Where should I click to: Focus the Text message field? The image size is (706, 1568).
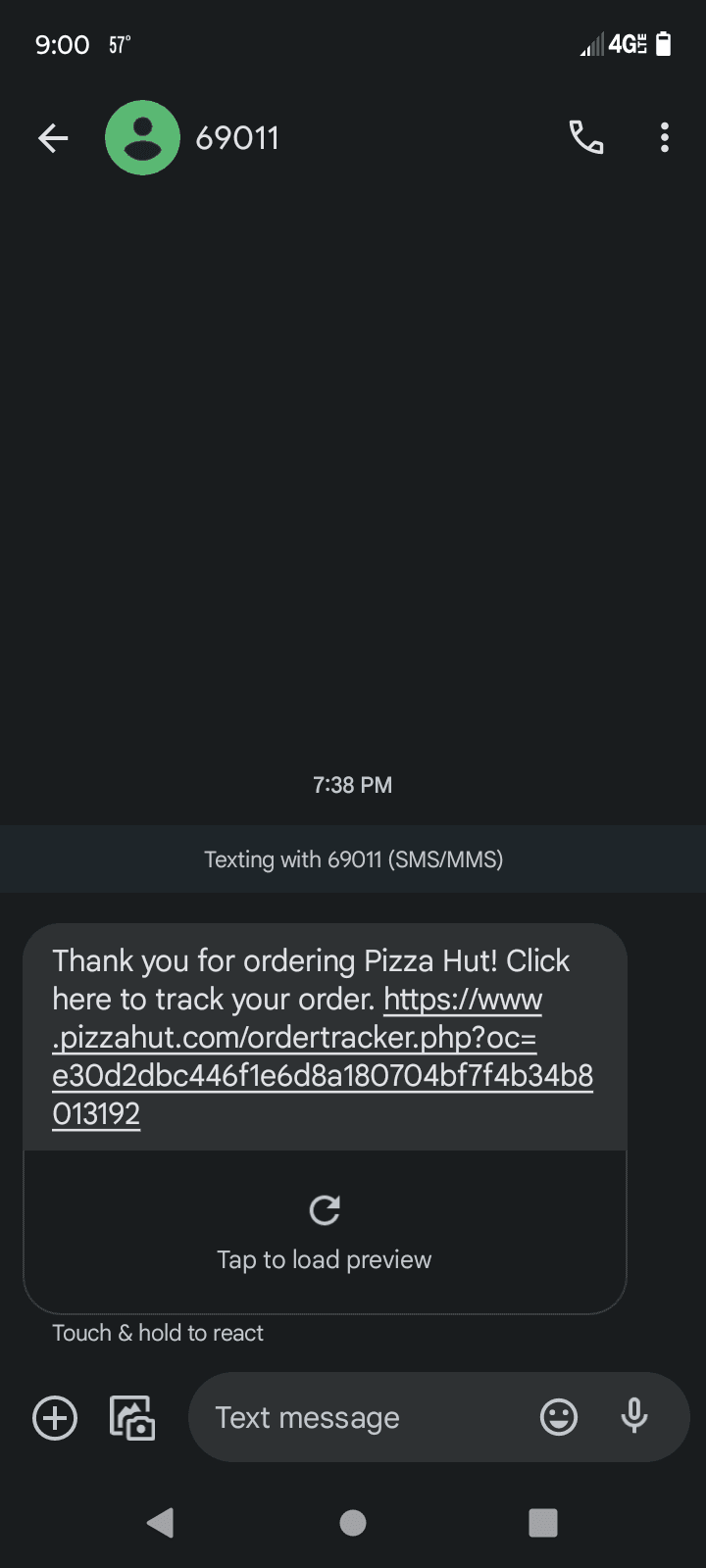[363, 1418]
